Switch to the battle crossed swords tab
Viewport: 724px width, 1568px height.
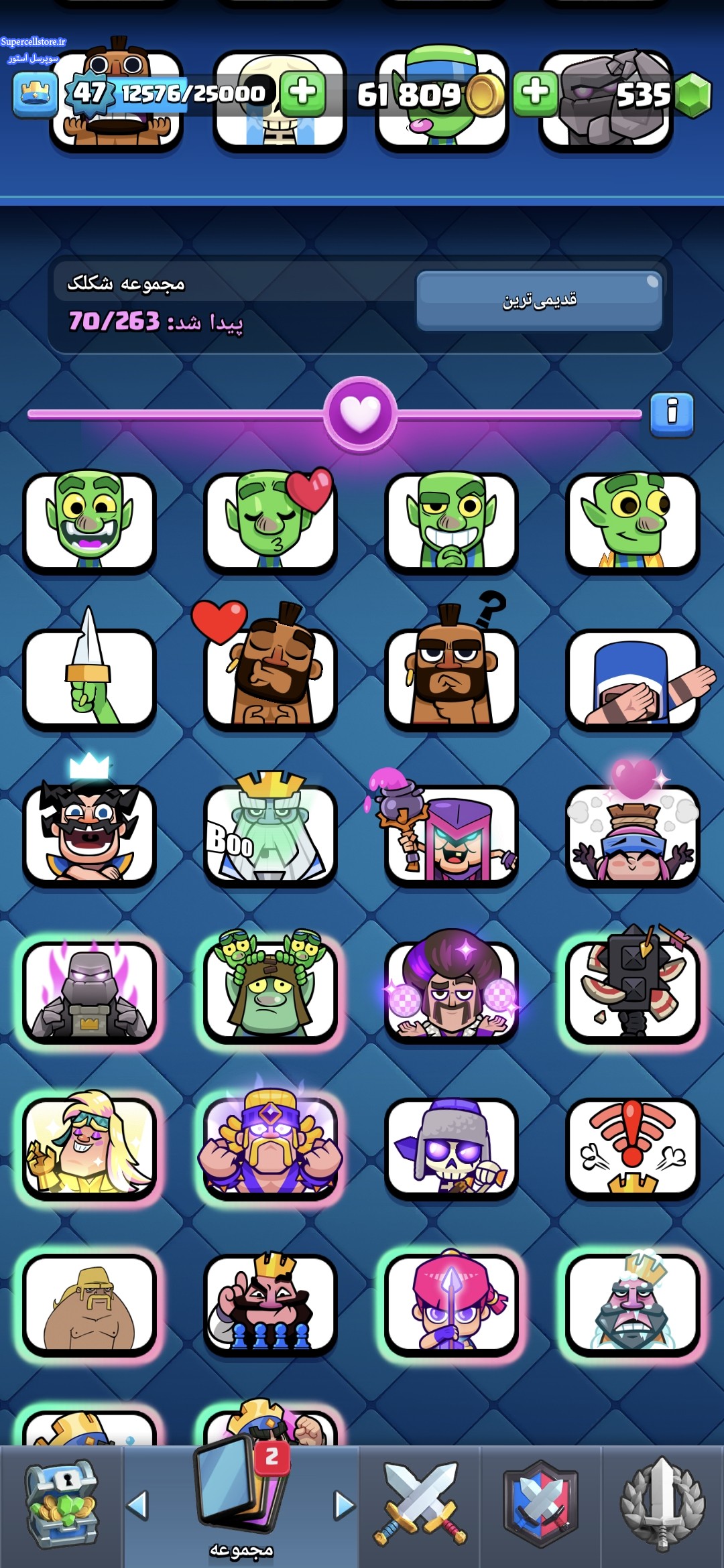[x=420, y=1506]
